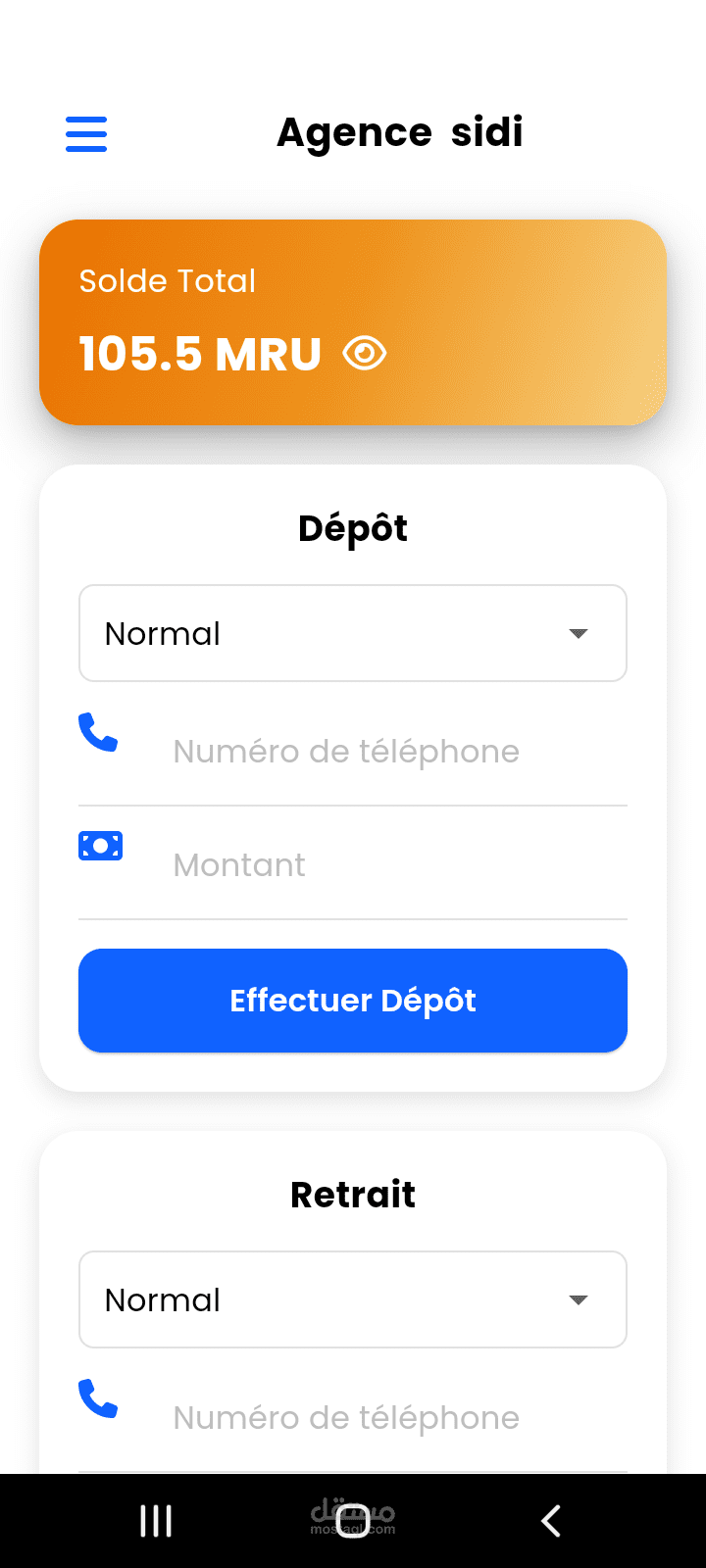The width and height of the screenshot is (706, 1568).
Task: Toggle balance visibility with the eye icon
Action: pyautogui.click(x=365, y=354)
